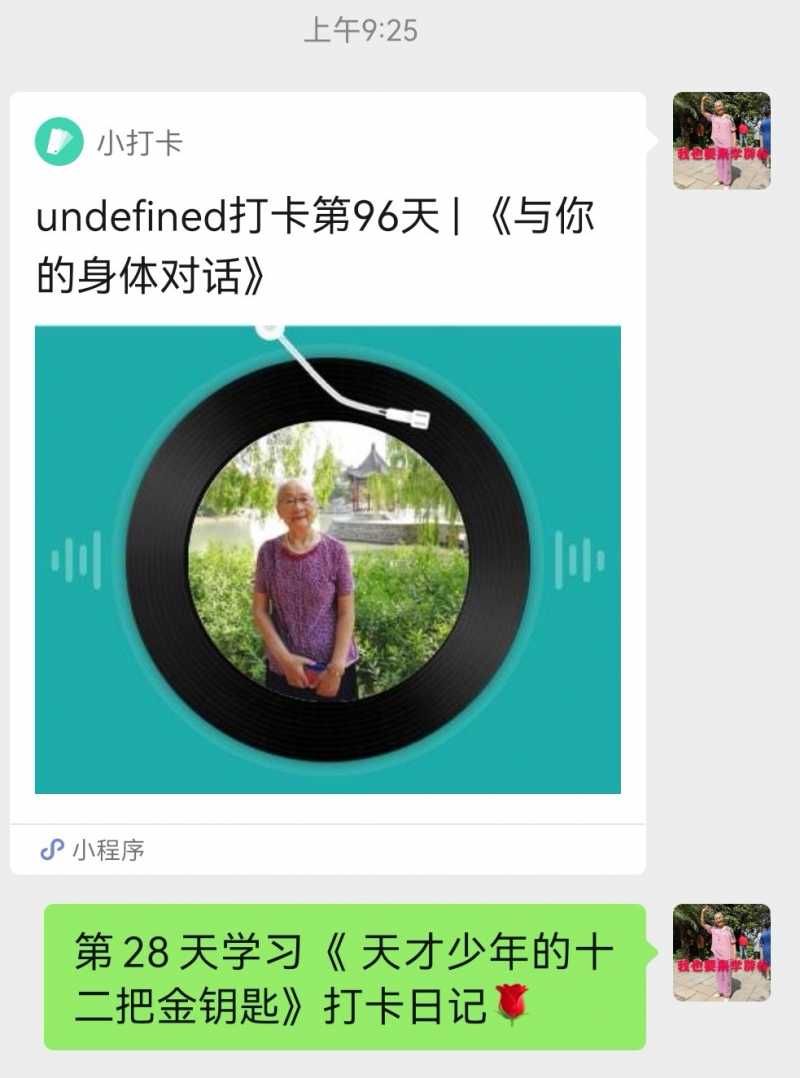
Task: Open the 小打卡 mini program card
Action: [x=327, y=480]
